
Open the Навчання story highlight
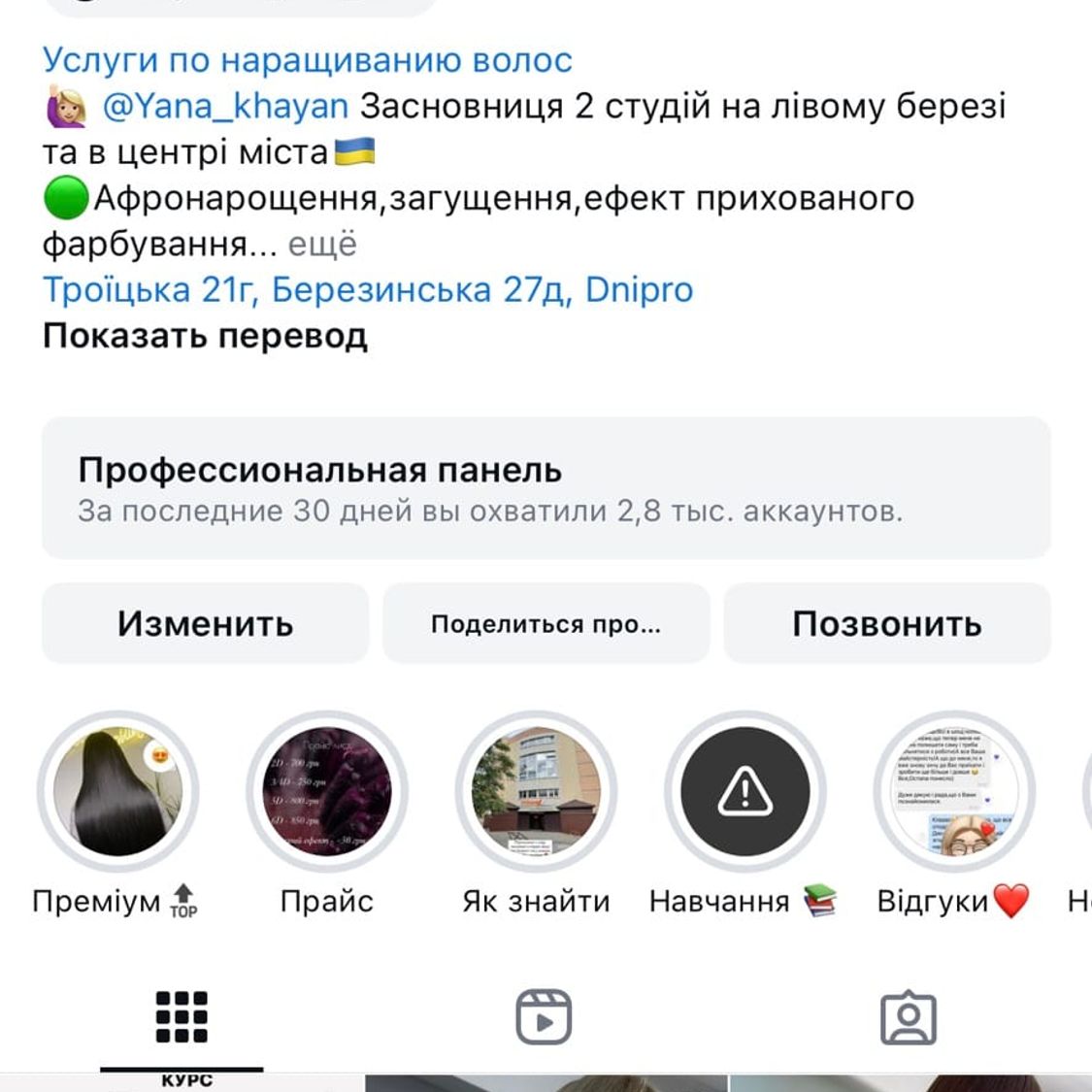click(745, 791)
